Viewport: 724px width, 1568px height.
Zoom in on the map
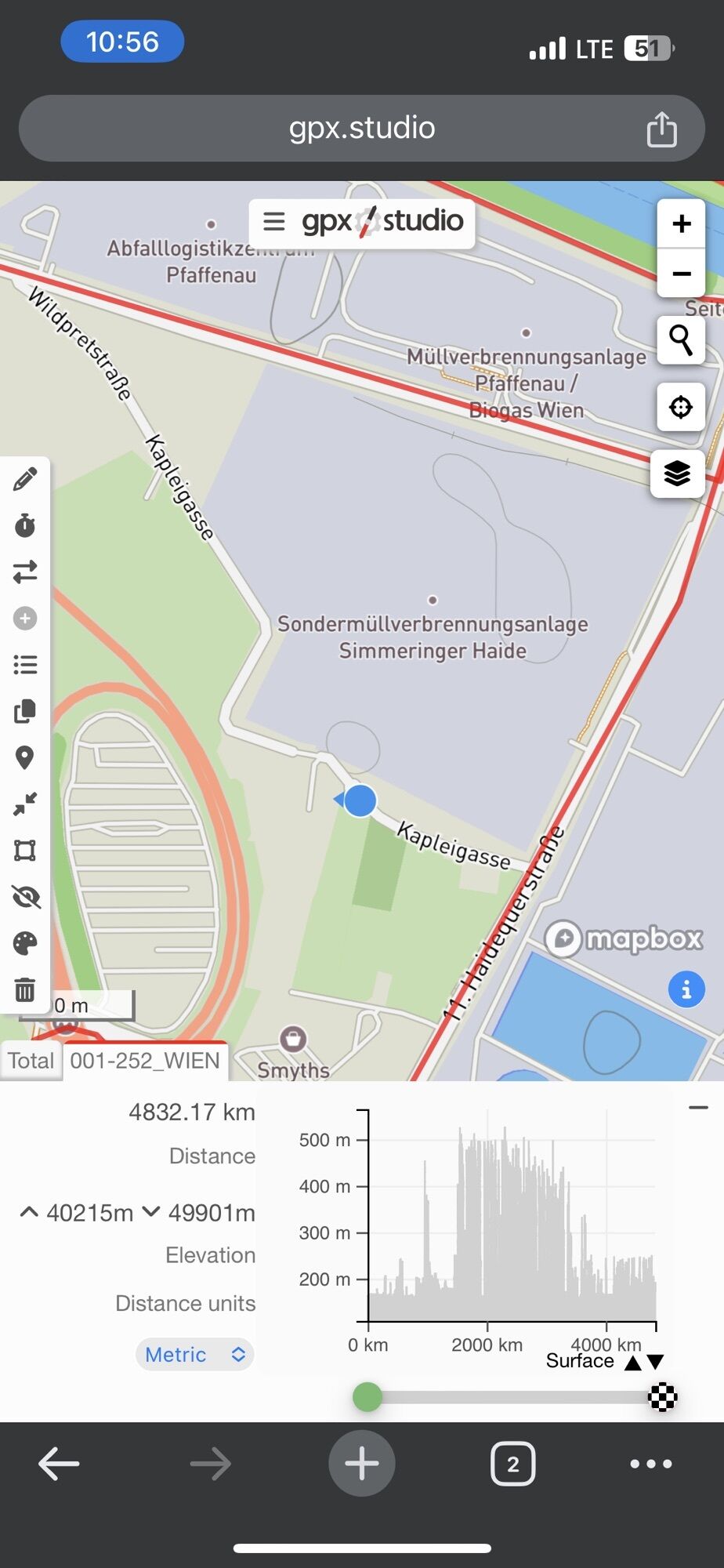coord(681,224)
